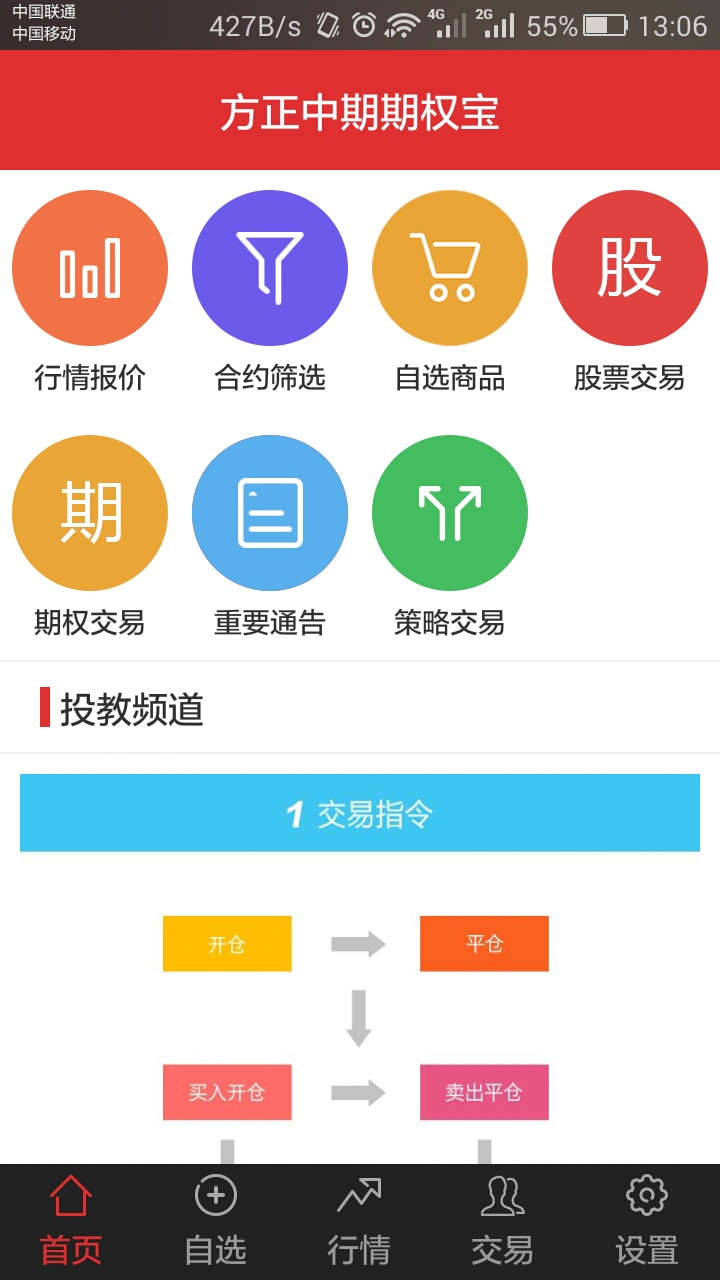This screenshot has width=720, height=1280.
Task: Switch to the 自选 tab
Action: (215, 1222)
